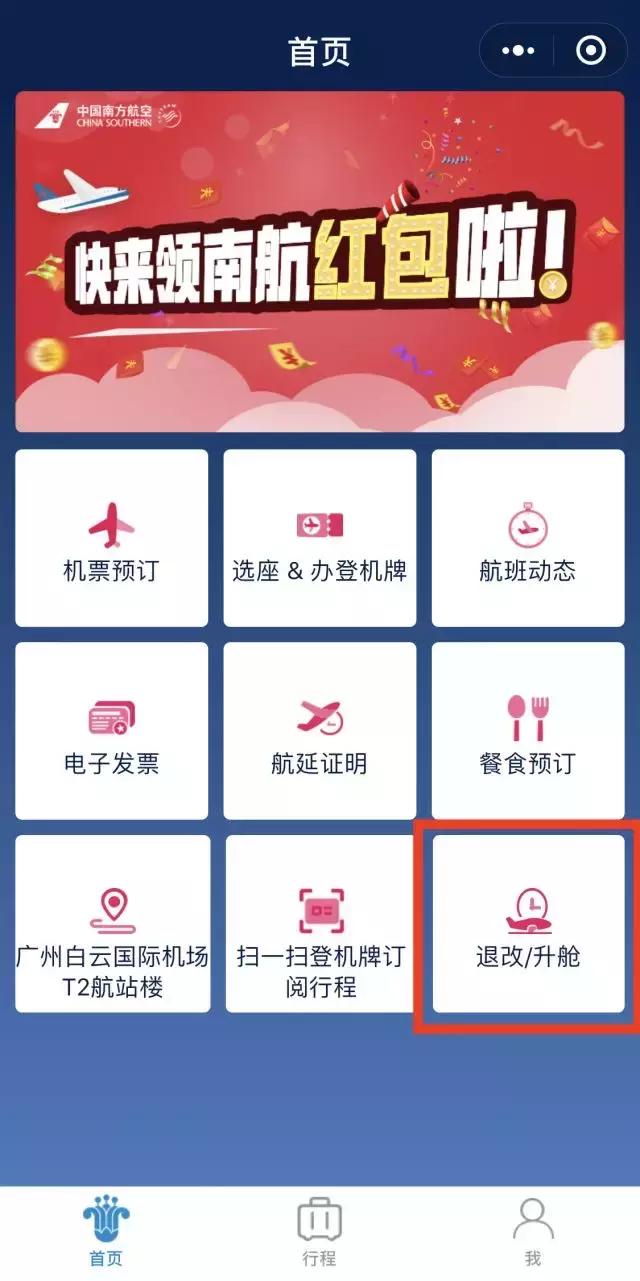Open 退改/升舱 refund and upgrade
640x1281 pixels.
click(528, 924)
